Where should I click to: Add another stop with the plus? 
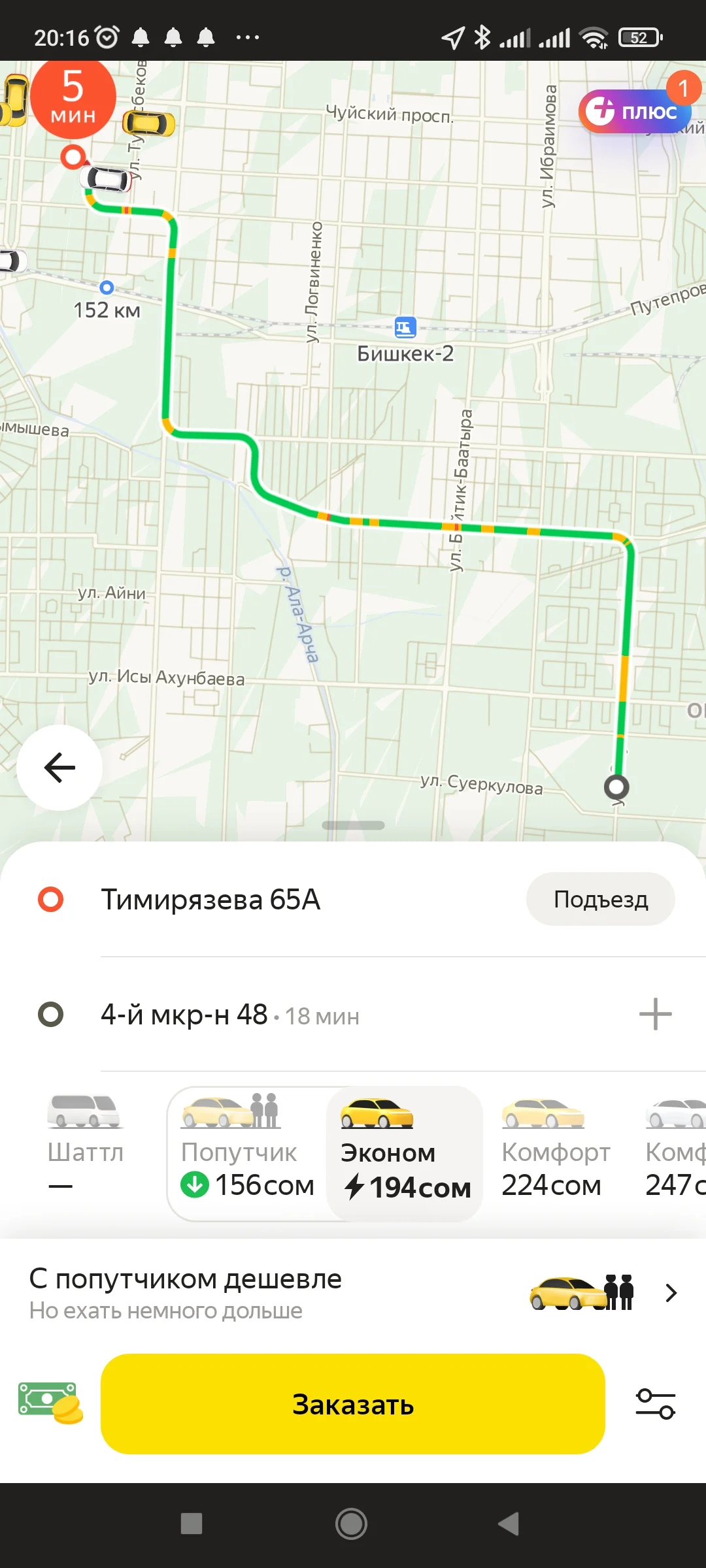coord(656,1015)
